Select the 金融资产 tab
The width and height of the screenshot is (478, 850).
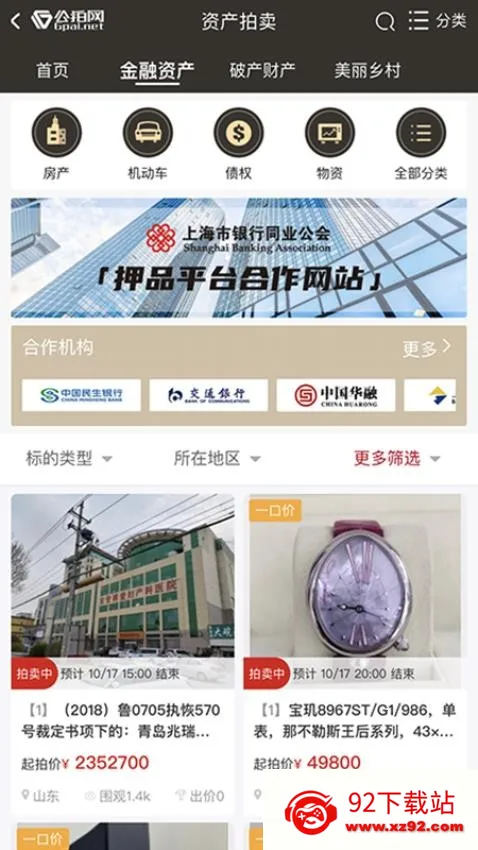pos(157,70)
